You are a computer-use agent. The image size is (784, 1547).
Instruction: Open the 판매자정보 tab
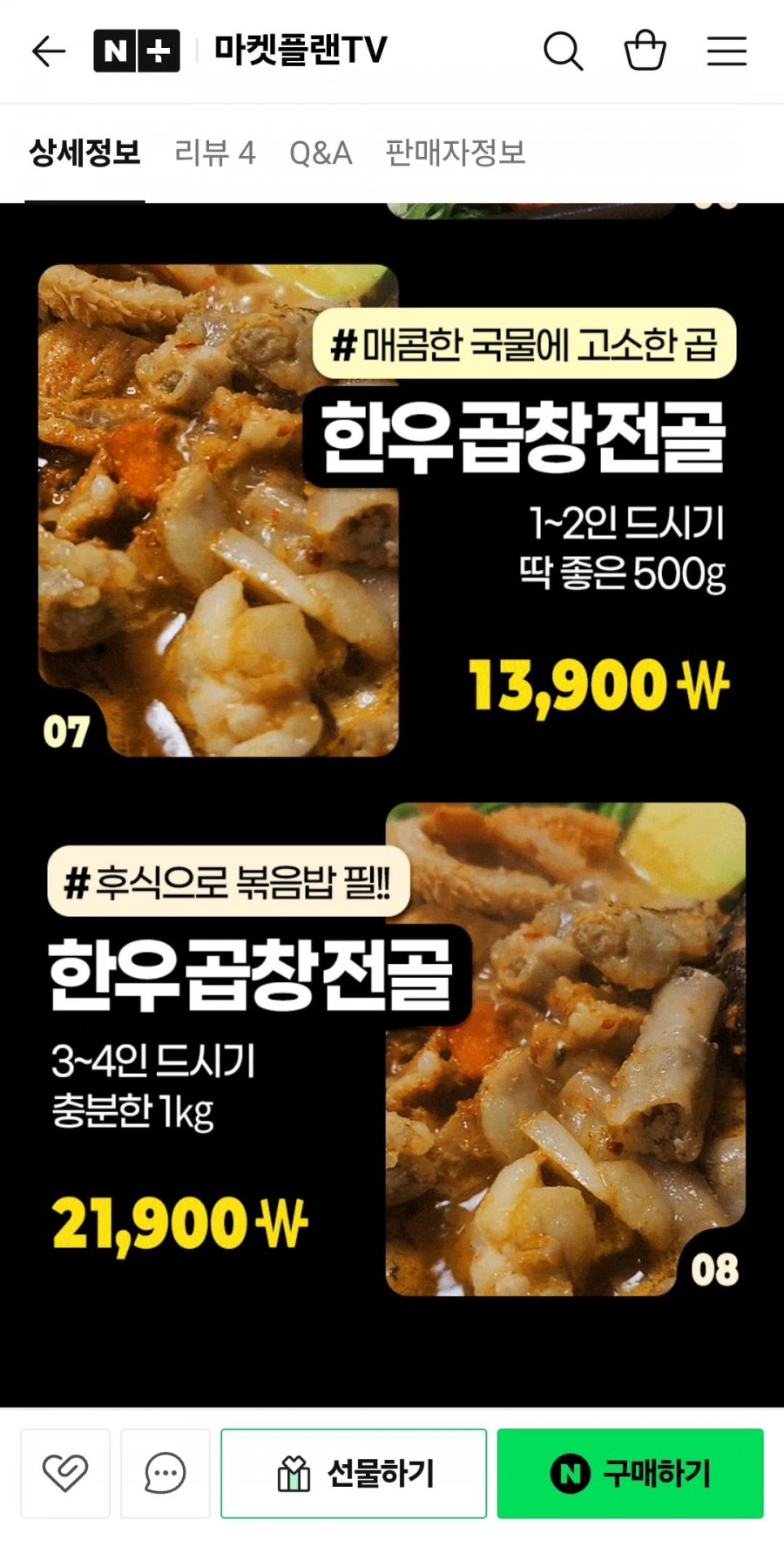pyautogui.click(x=456, y=153)
